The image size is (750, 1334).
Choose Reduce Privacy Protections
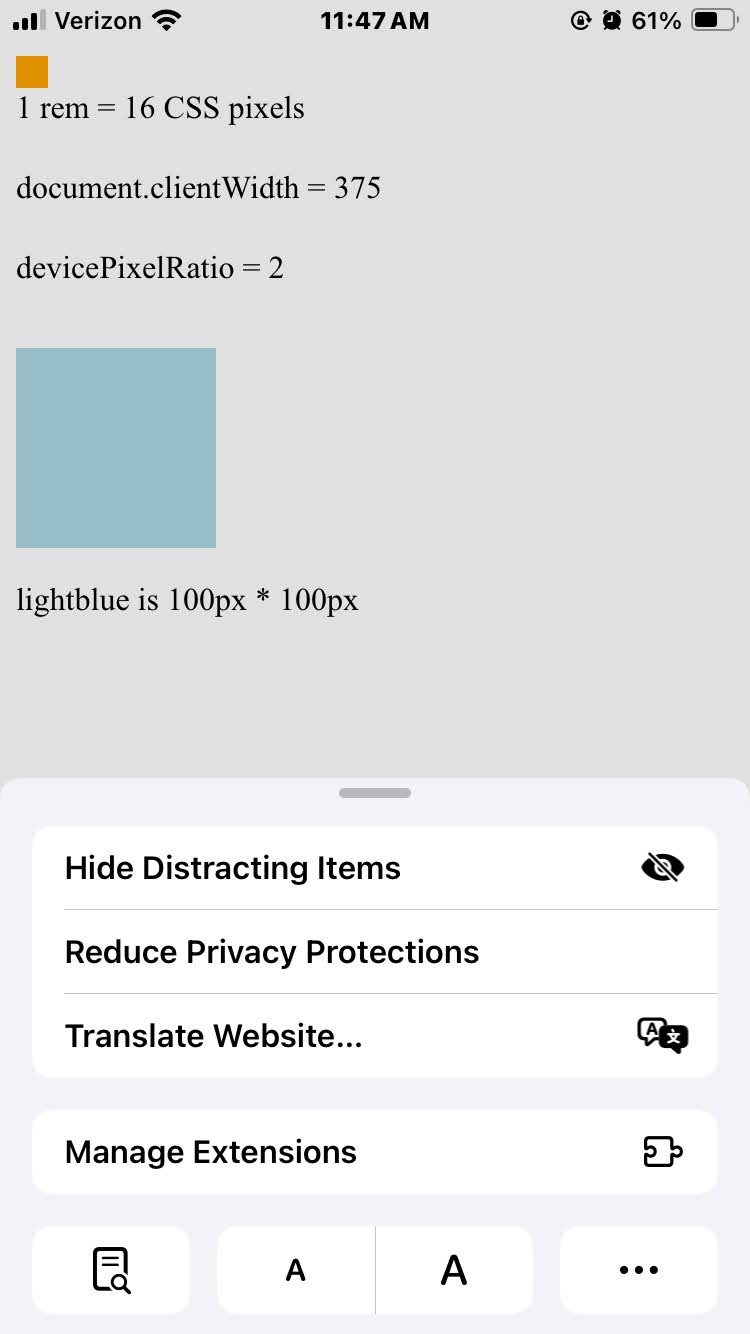[375, 951]
